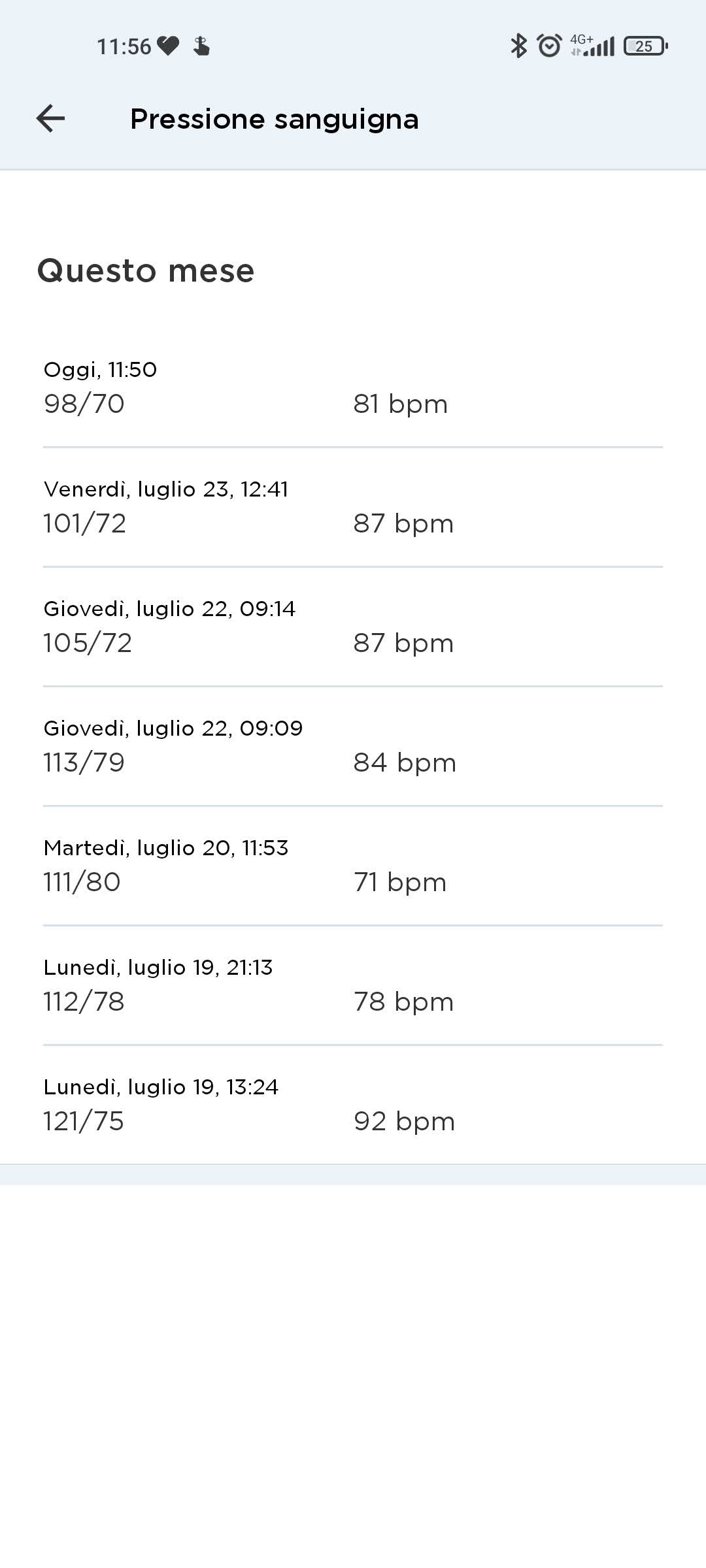
Task: Open today's 11:50 blood pressure reading
Action: click(x=353, y=387)
